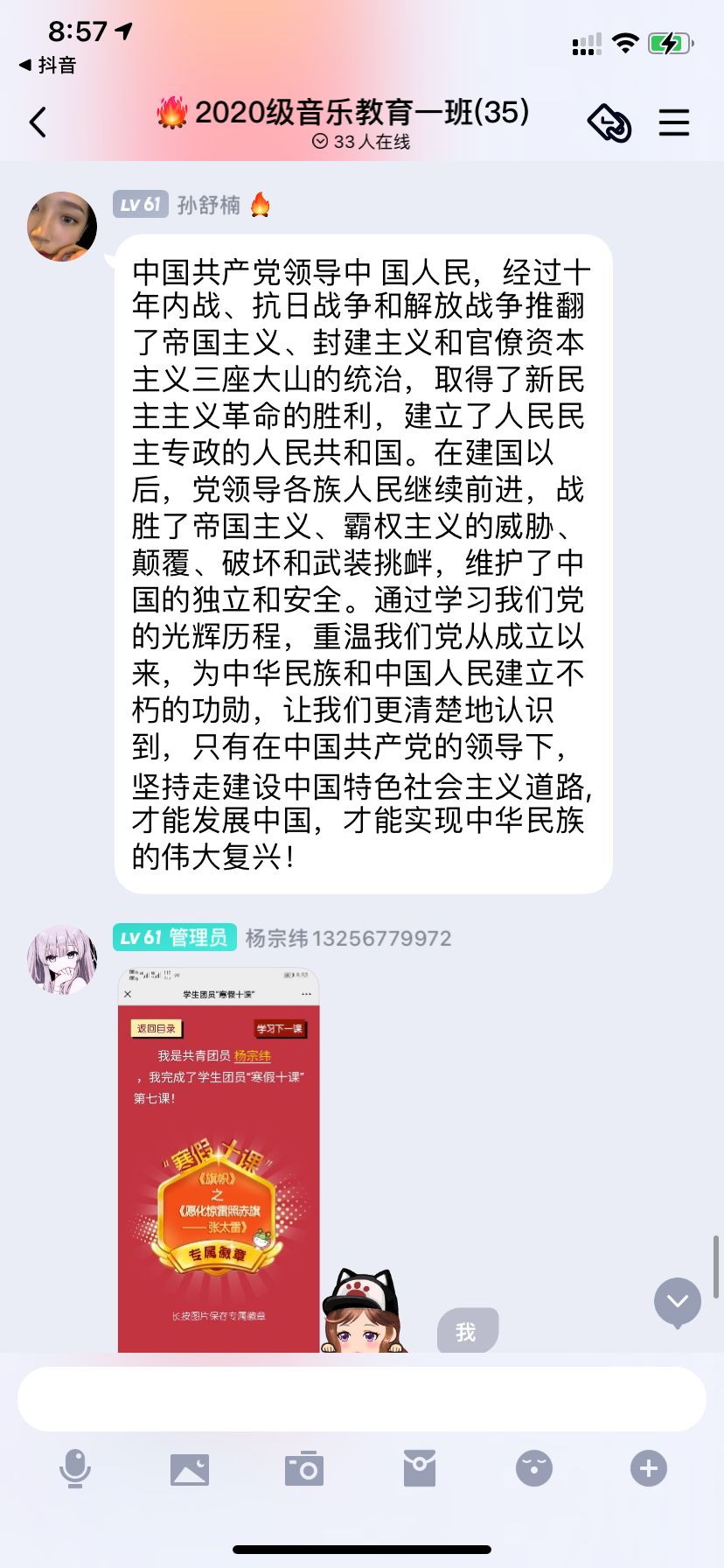Open the photo gallery picker
Image resolution: width=724 pixels, height=1568 pixels.
(x=190, y=1468)
